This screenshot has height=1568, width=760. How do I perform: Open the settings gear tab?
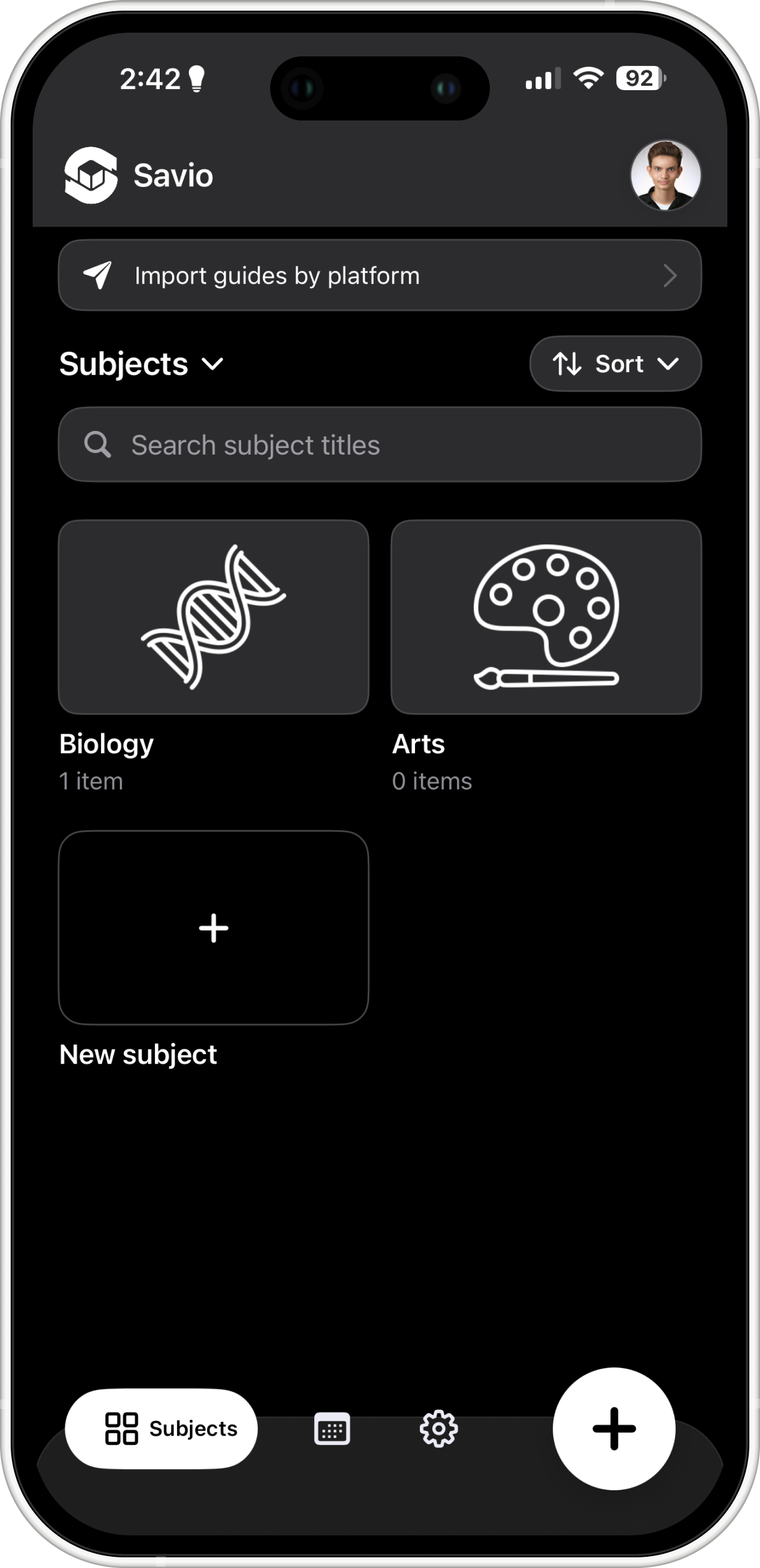pyautogui.click(x=438, y=1429)
